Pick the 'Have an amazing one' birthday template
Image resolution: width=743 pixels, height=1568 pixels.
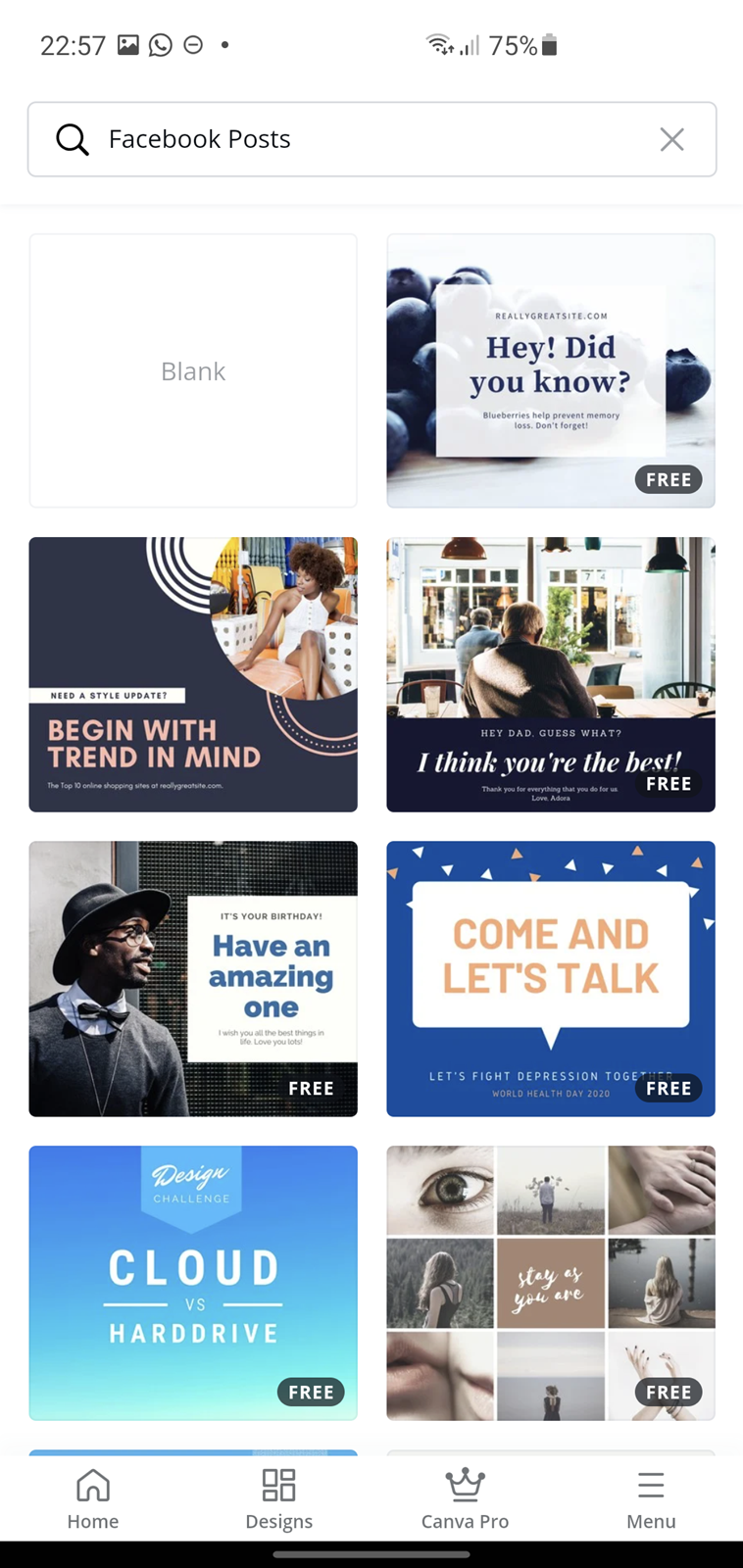(x=193, y=979)
